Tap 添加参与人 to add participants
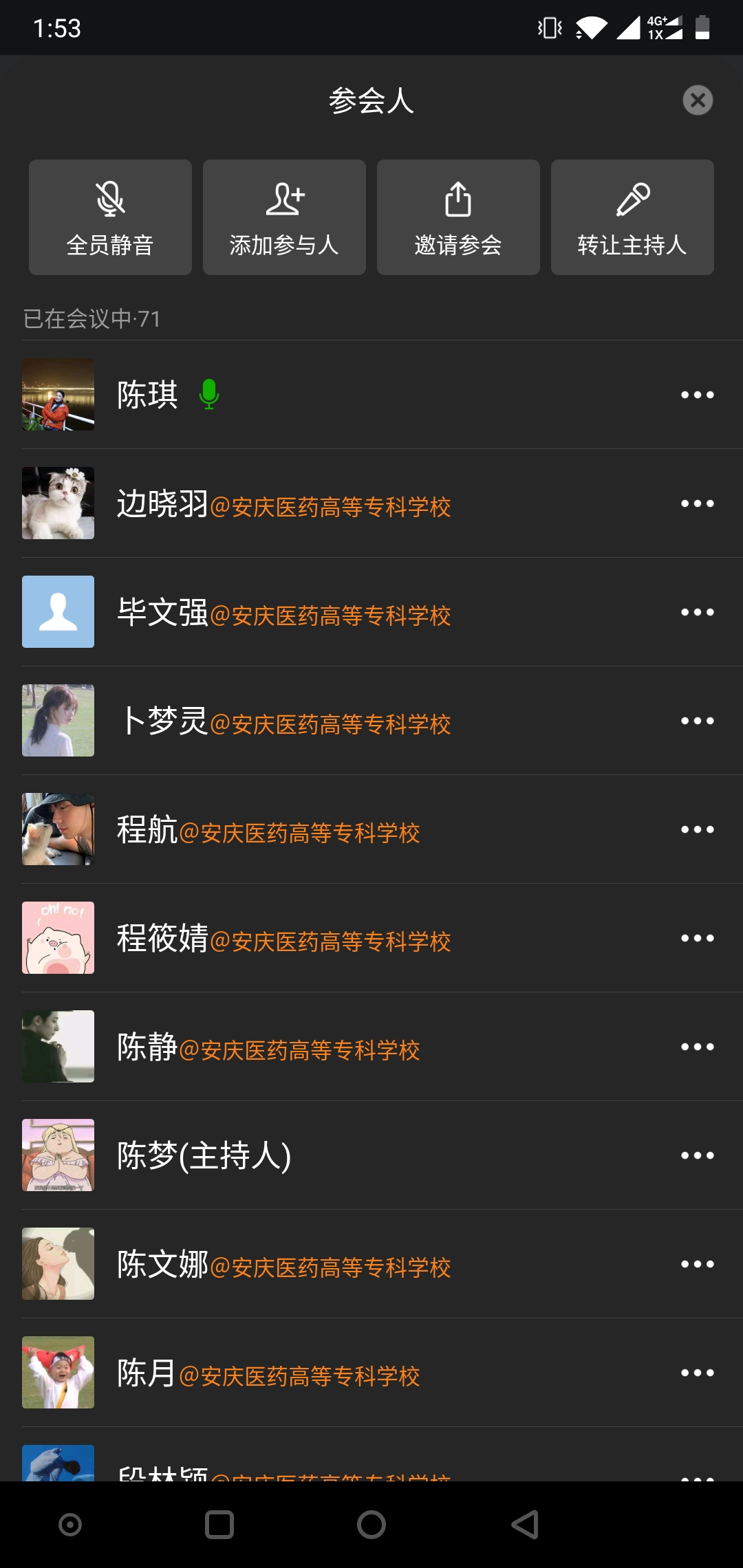This screenshot has width=743, height=1568. (284, 217)
